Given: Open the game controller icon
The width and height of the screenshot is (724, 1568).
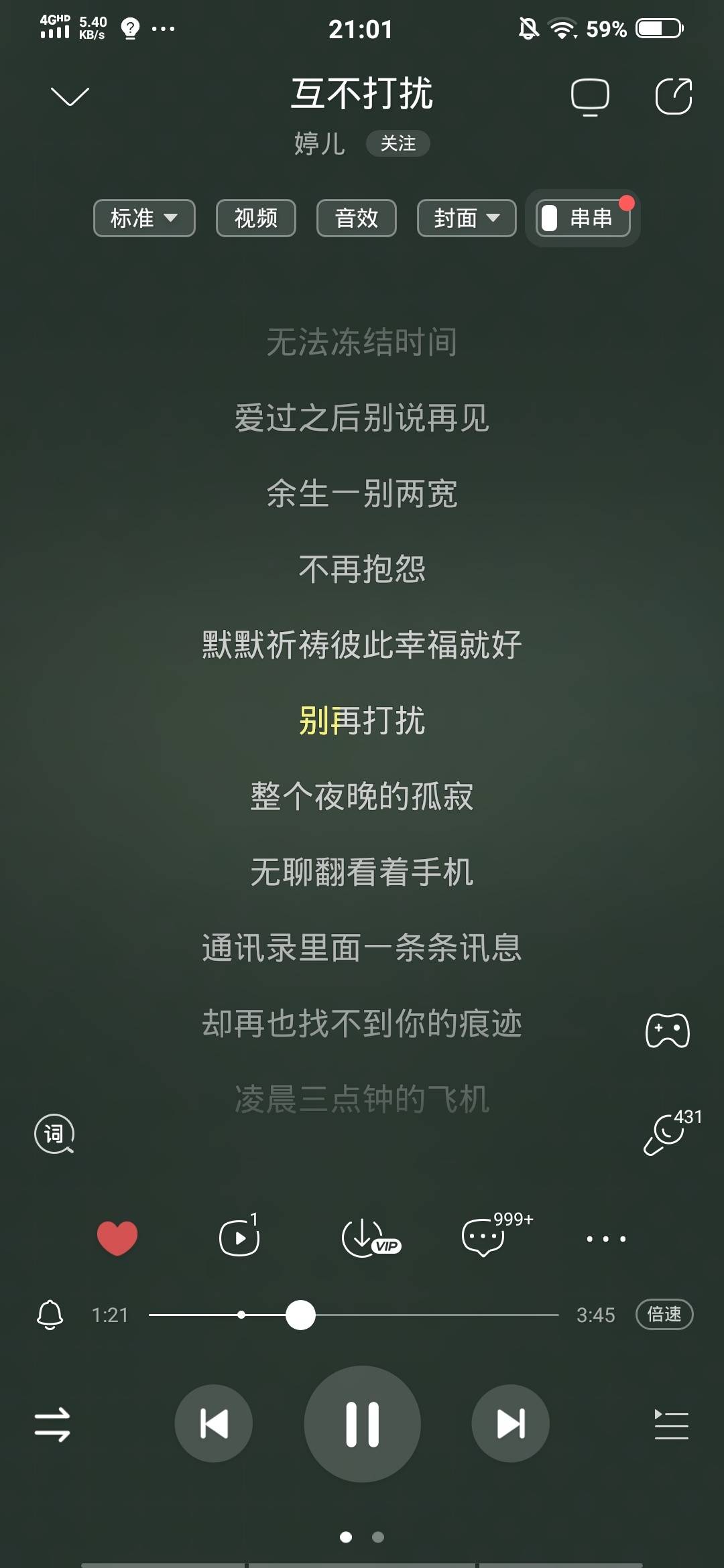Looking at the screenshot, I should 668,1031.
